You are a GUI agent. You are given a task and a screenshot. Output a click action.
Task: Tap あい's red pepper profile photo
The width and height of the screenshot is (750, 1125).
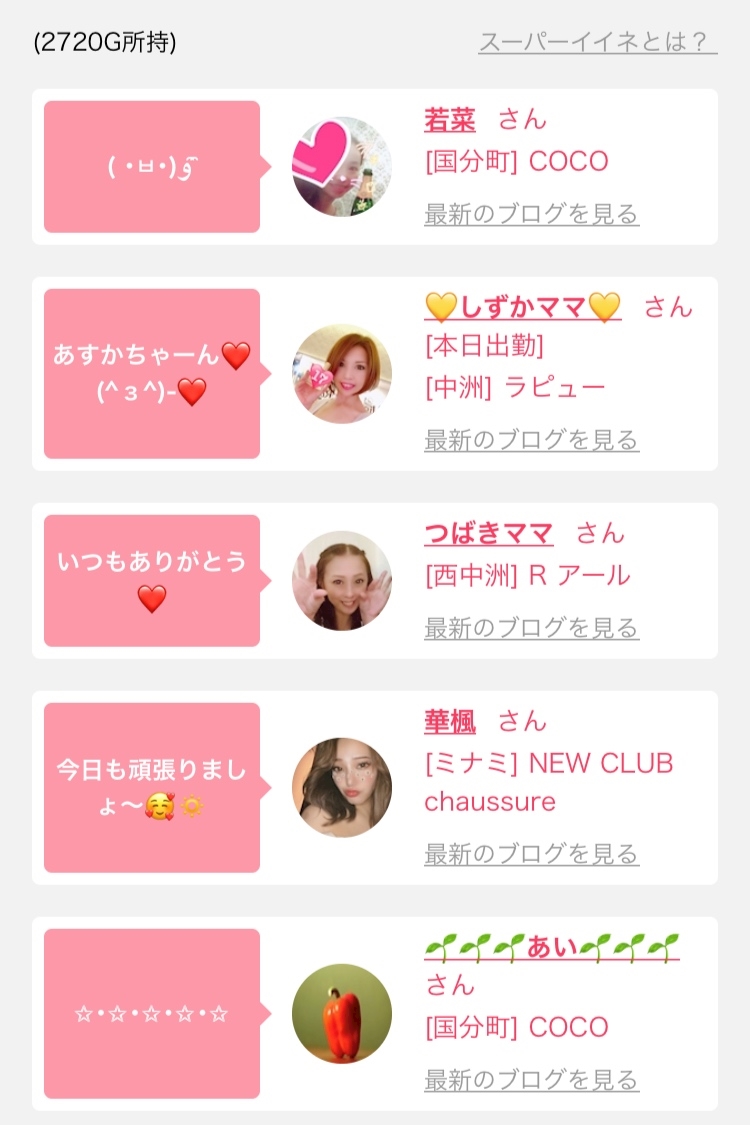342,1014
